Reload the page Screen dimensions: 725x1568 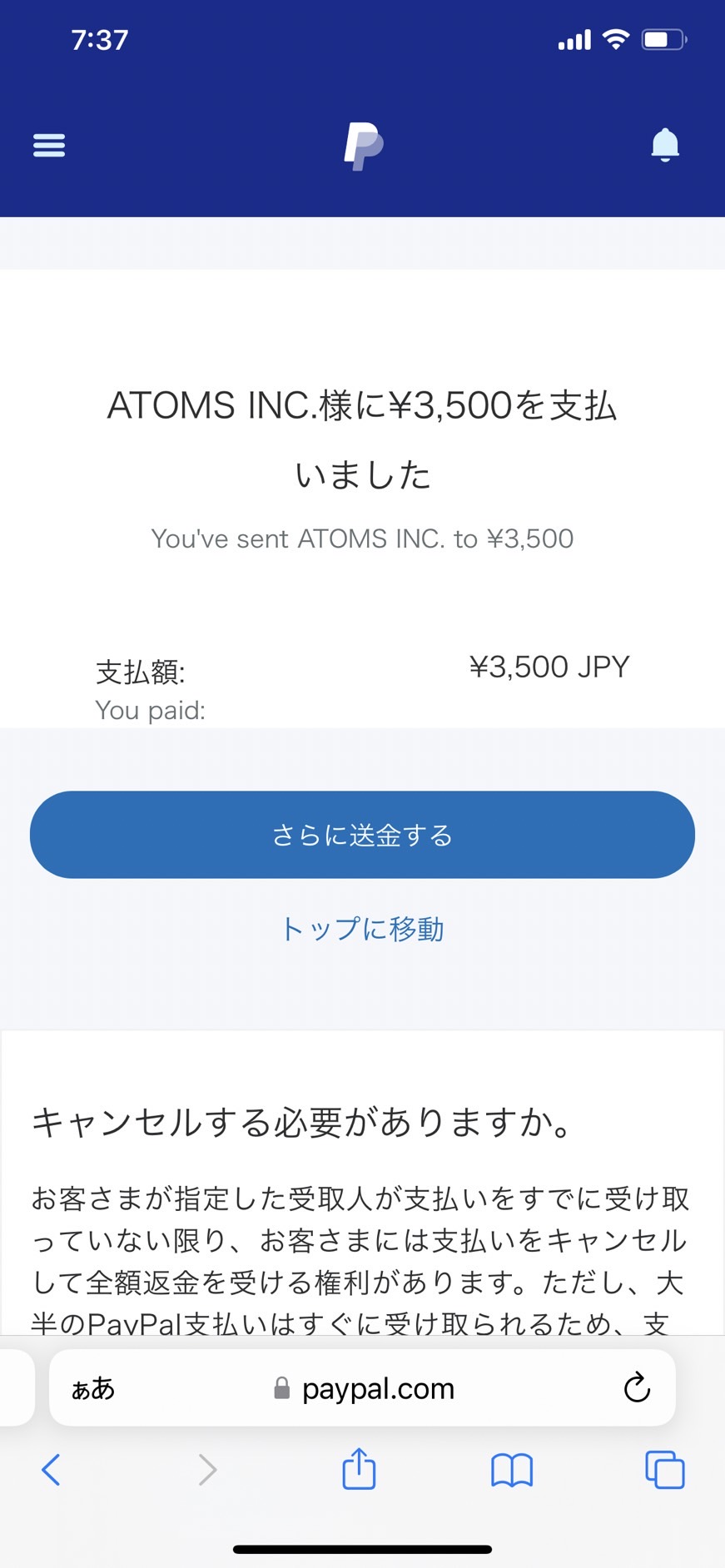point(637,1387)
